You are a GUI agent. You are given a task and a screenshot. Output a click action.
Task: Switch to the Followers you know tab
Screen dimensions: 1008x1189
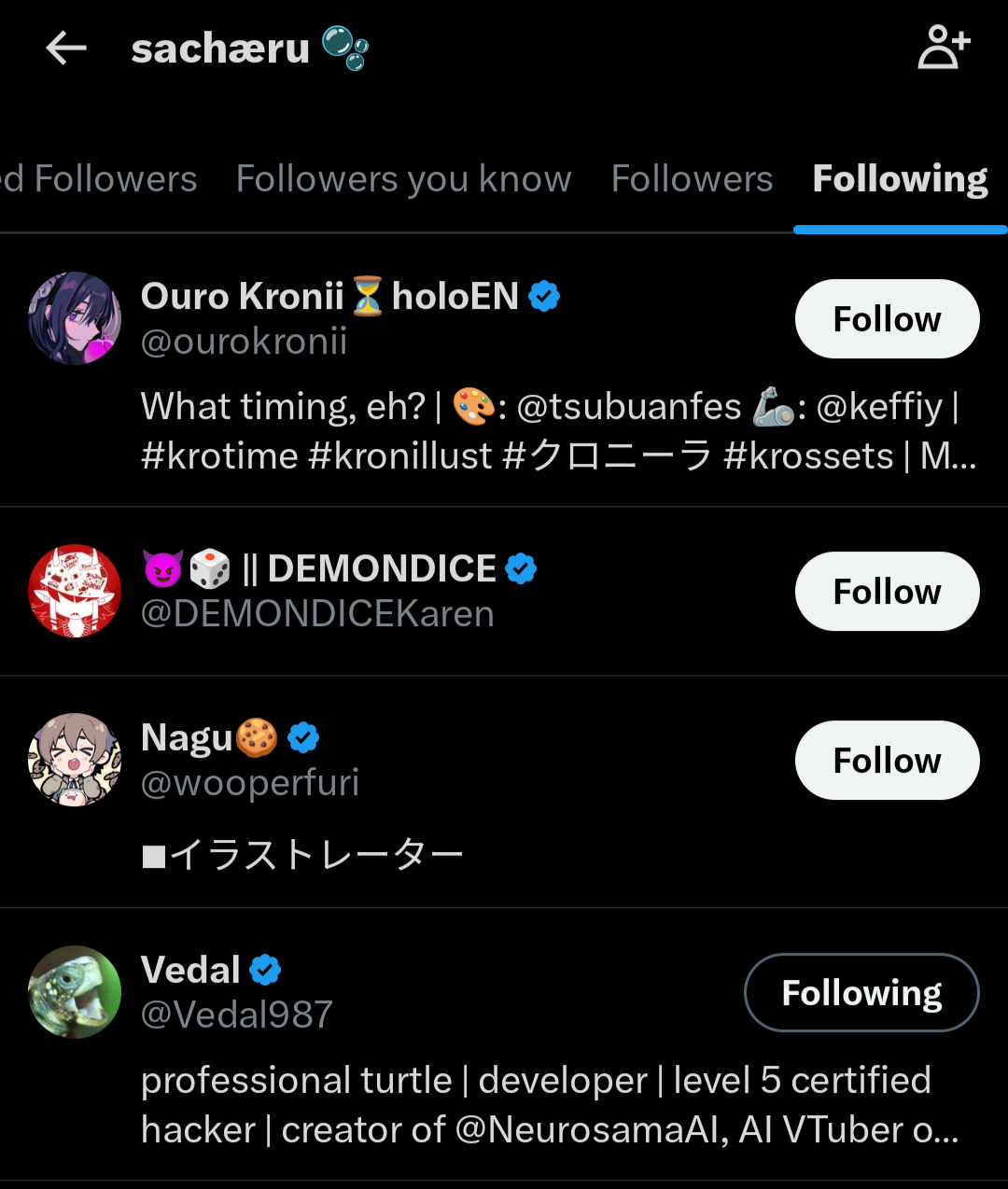point(403,179)
